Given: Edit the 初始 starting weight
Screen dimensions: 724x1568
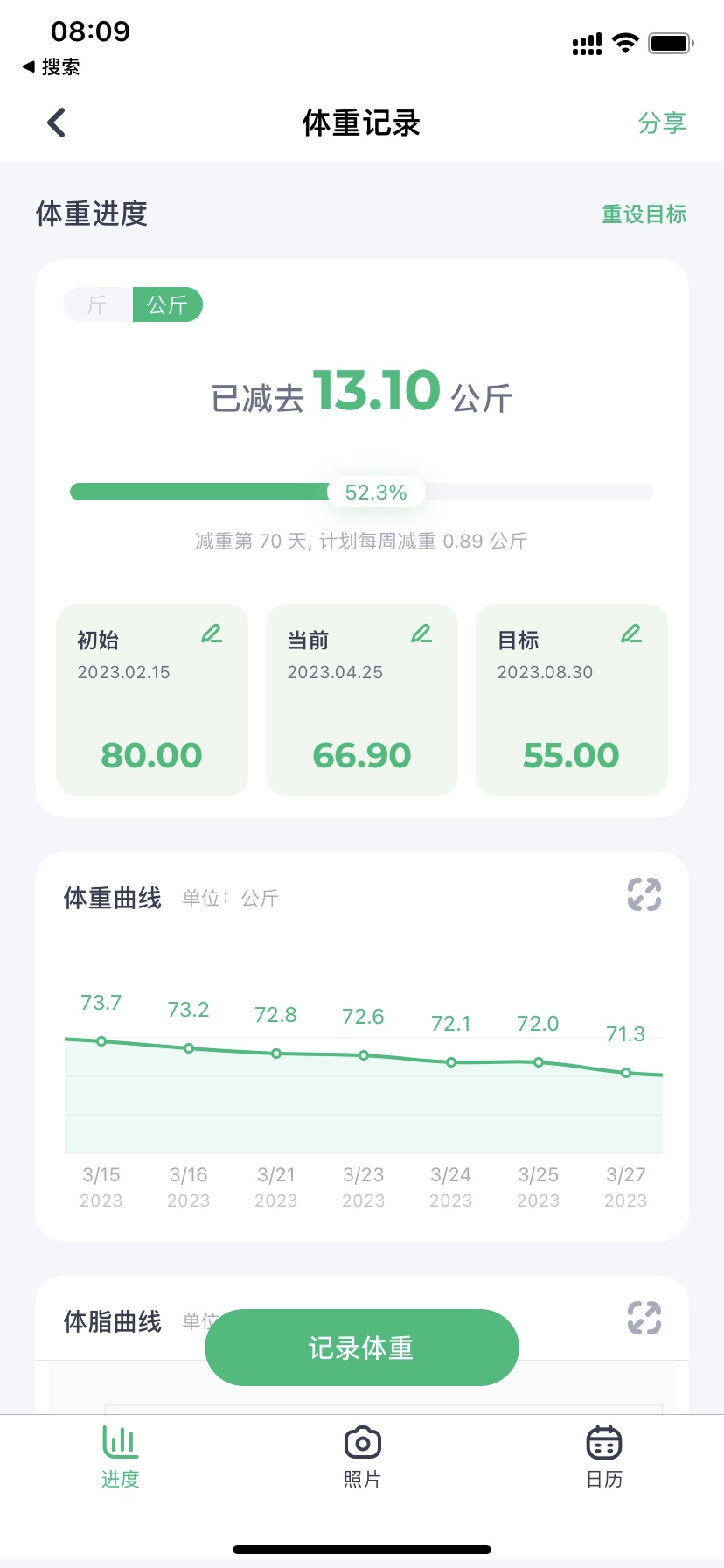Looking at the screenshot, I should 212,633.
